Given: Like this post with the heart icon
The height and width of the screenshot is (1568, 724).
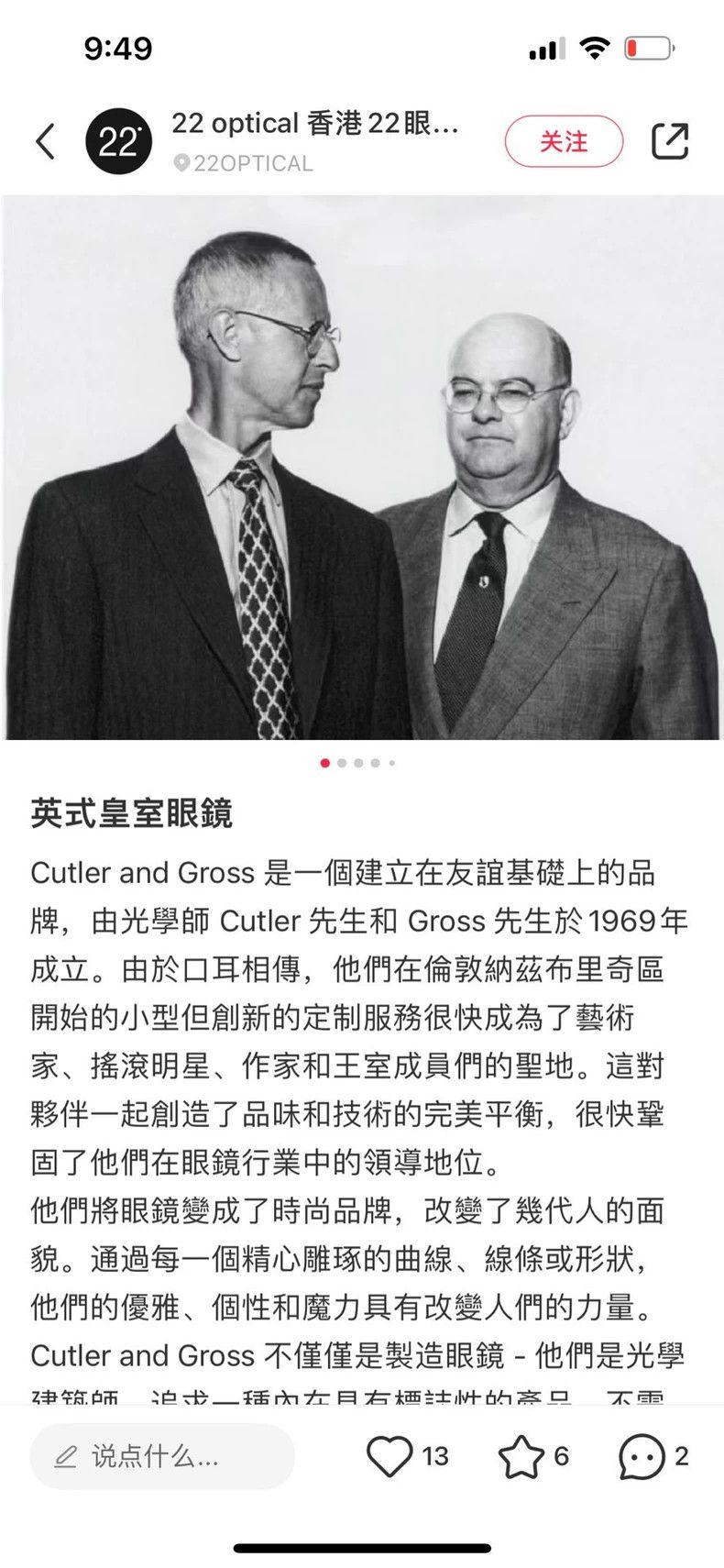Looking at the screenshot, I should [x=389, y=1455].
